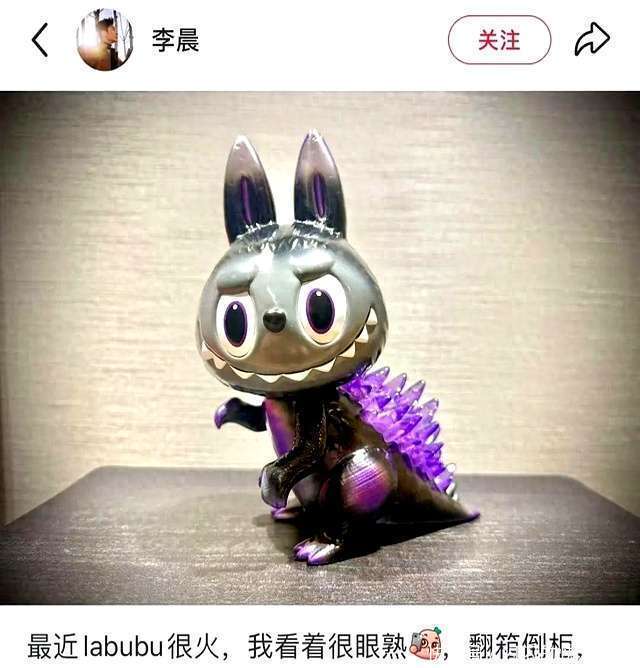Open 李晨's profile avatar
The width and height of the screenshot is (640, 668).
click(105, 40)
